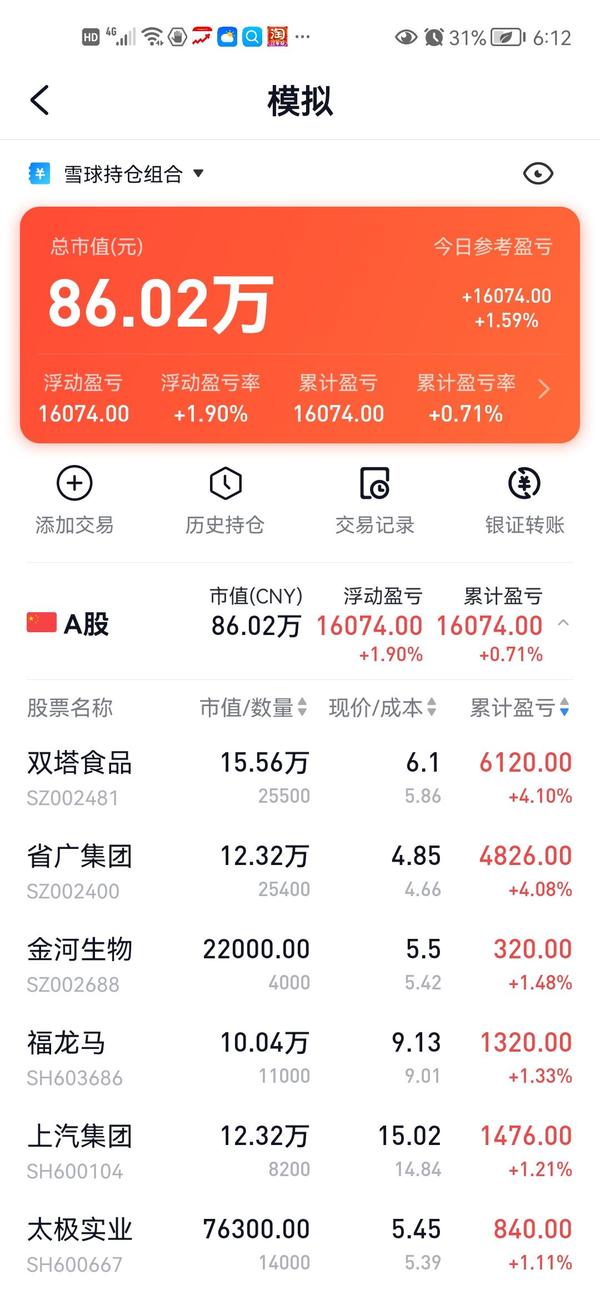Go back using the top-left arrow
Viewport: 600px width, 1300px height.
(x=40, y=100)
